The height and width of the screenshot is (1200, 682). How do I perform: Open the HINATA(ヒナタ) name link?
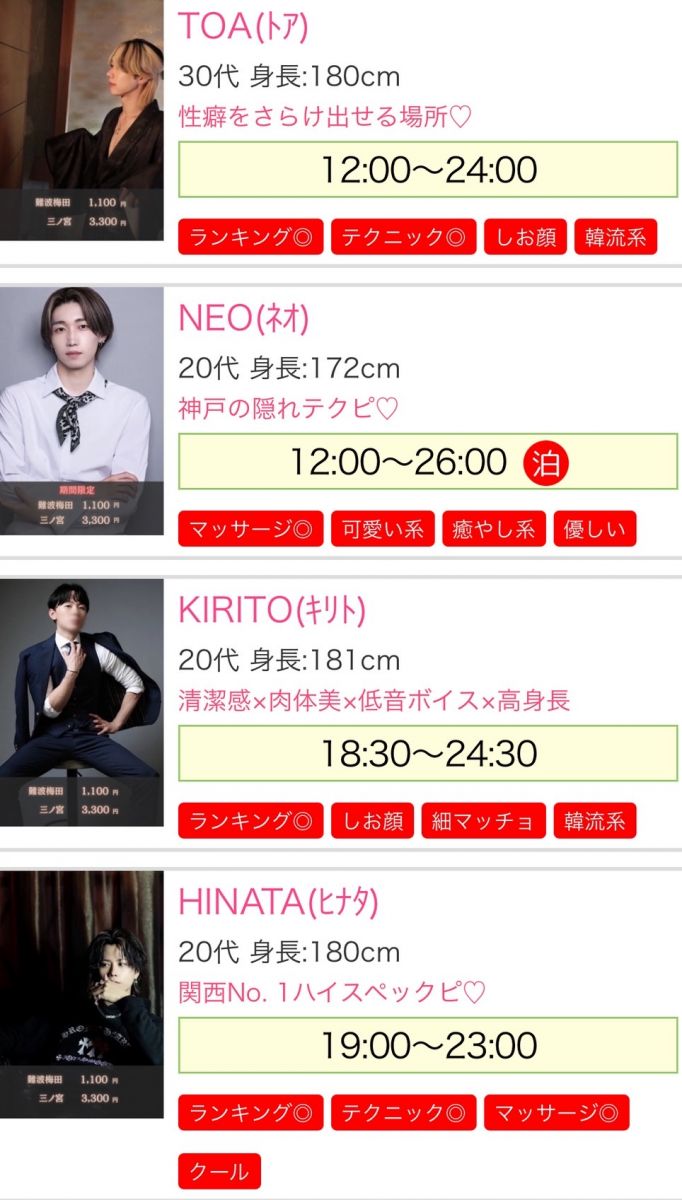(x=279, y=903)
